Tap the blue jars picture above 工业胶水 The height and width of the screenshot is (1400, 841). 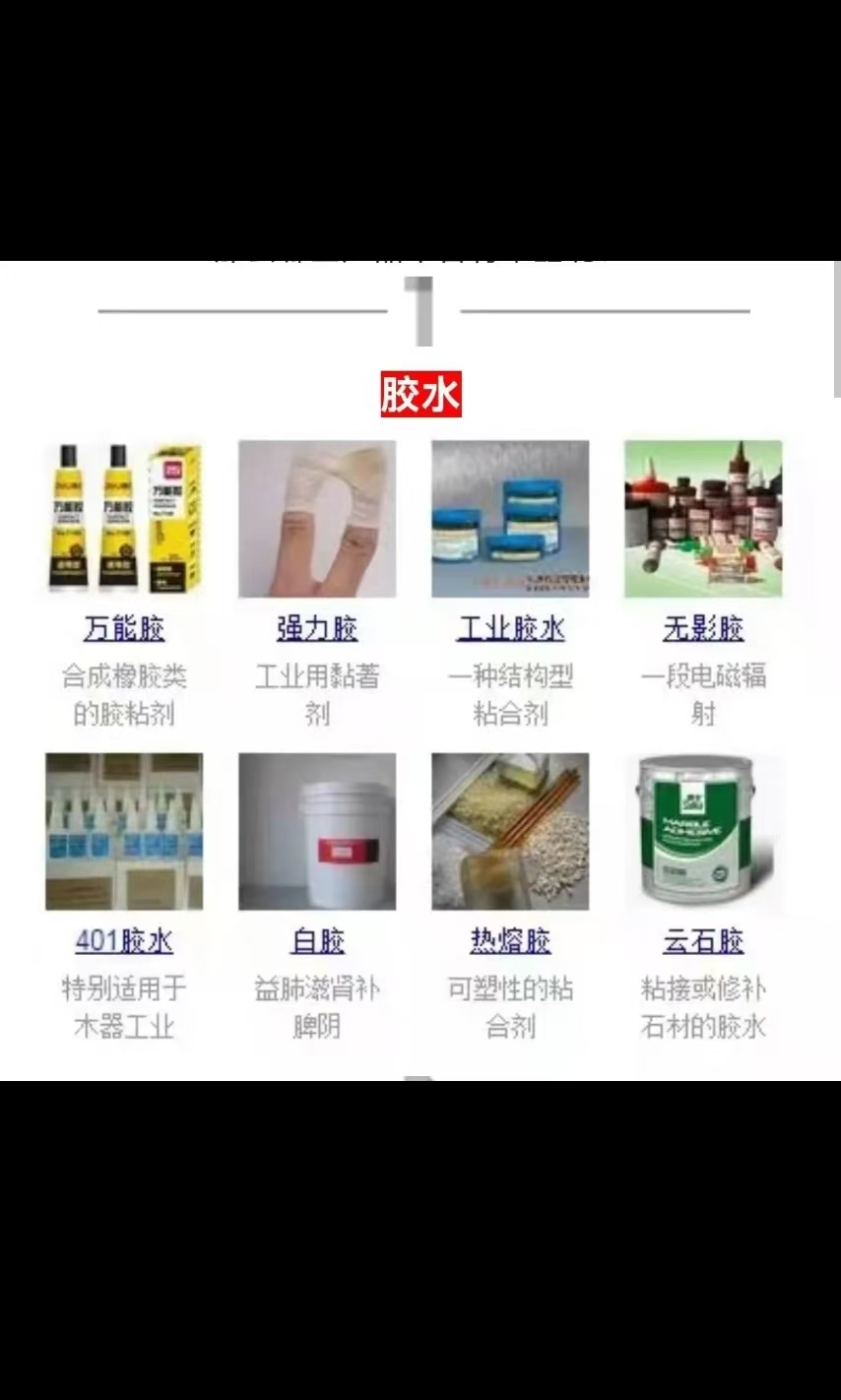[510, 519]
